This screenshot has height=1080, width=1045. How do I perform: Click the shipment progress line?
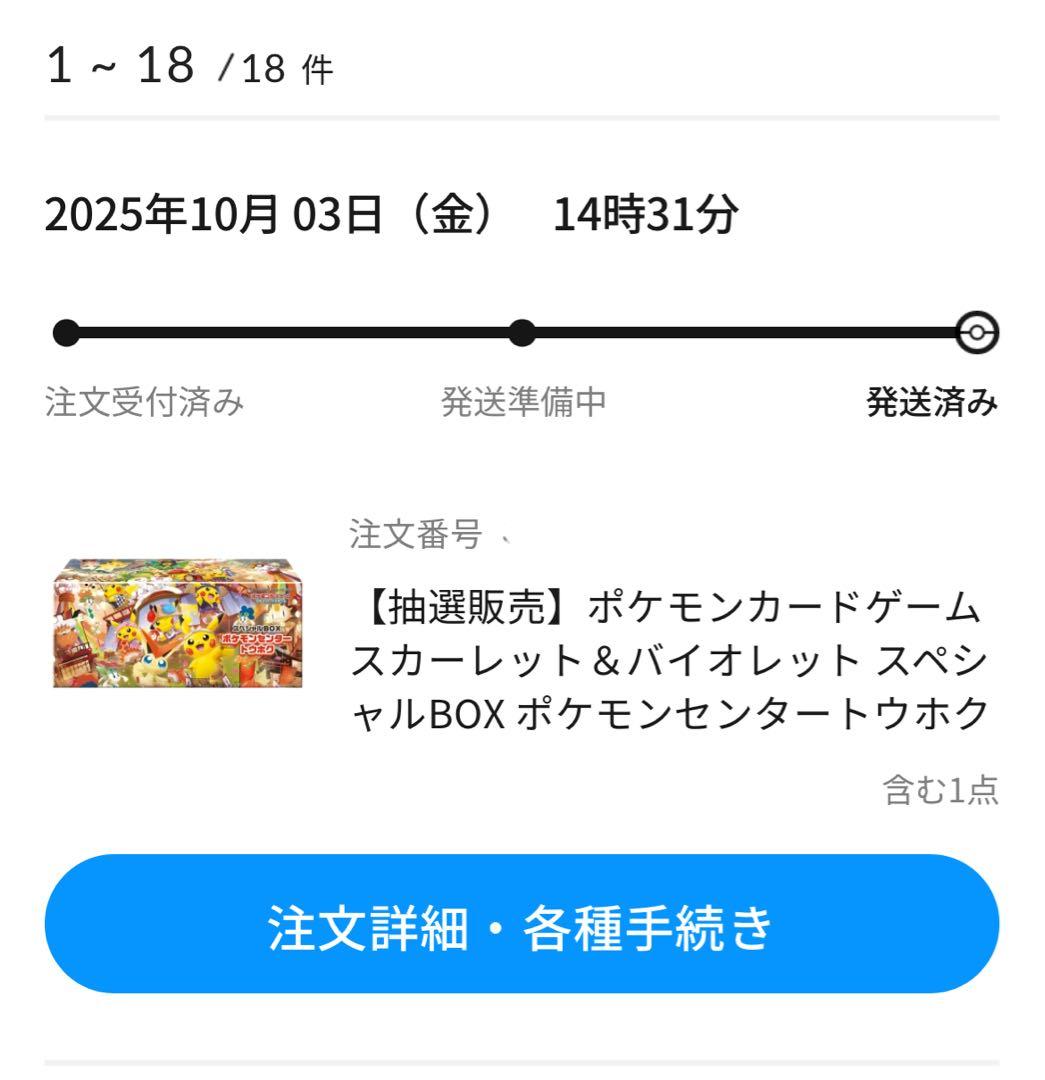click(x=300, y=331)
